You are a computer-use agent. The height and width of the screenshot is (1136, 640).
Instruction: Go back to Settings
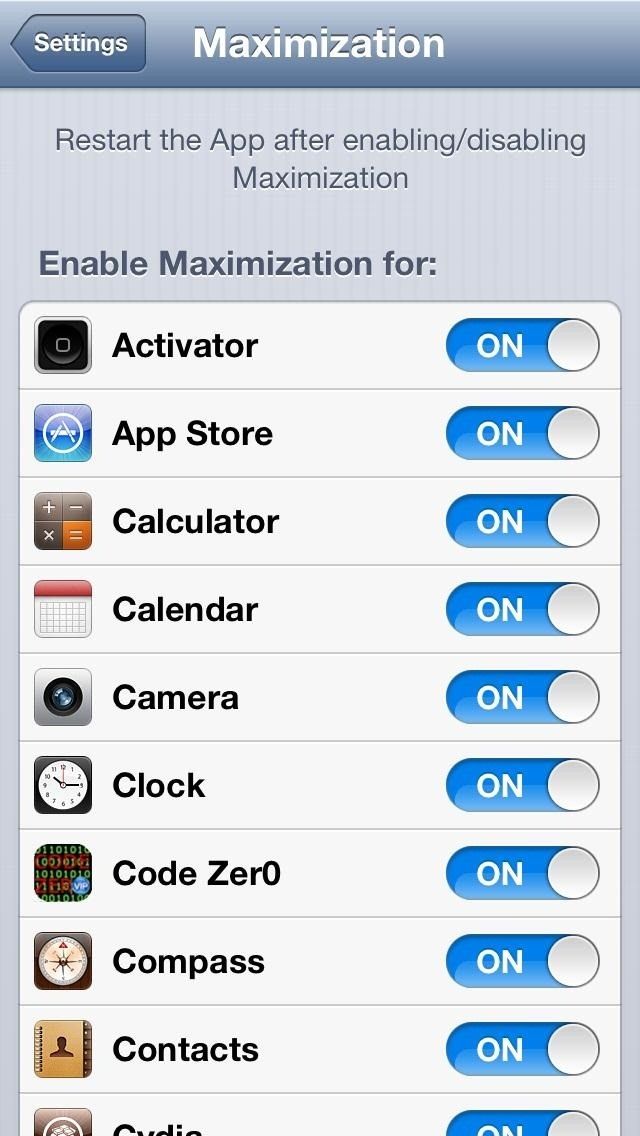79,43
